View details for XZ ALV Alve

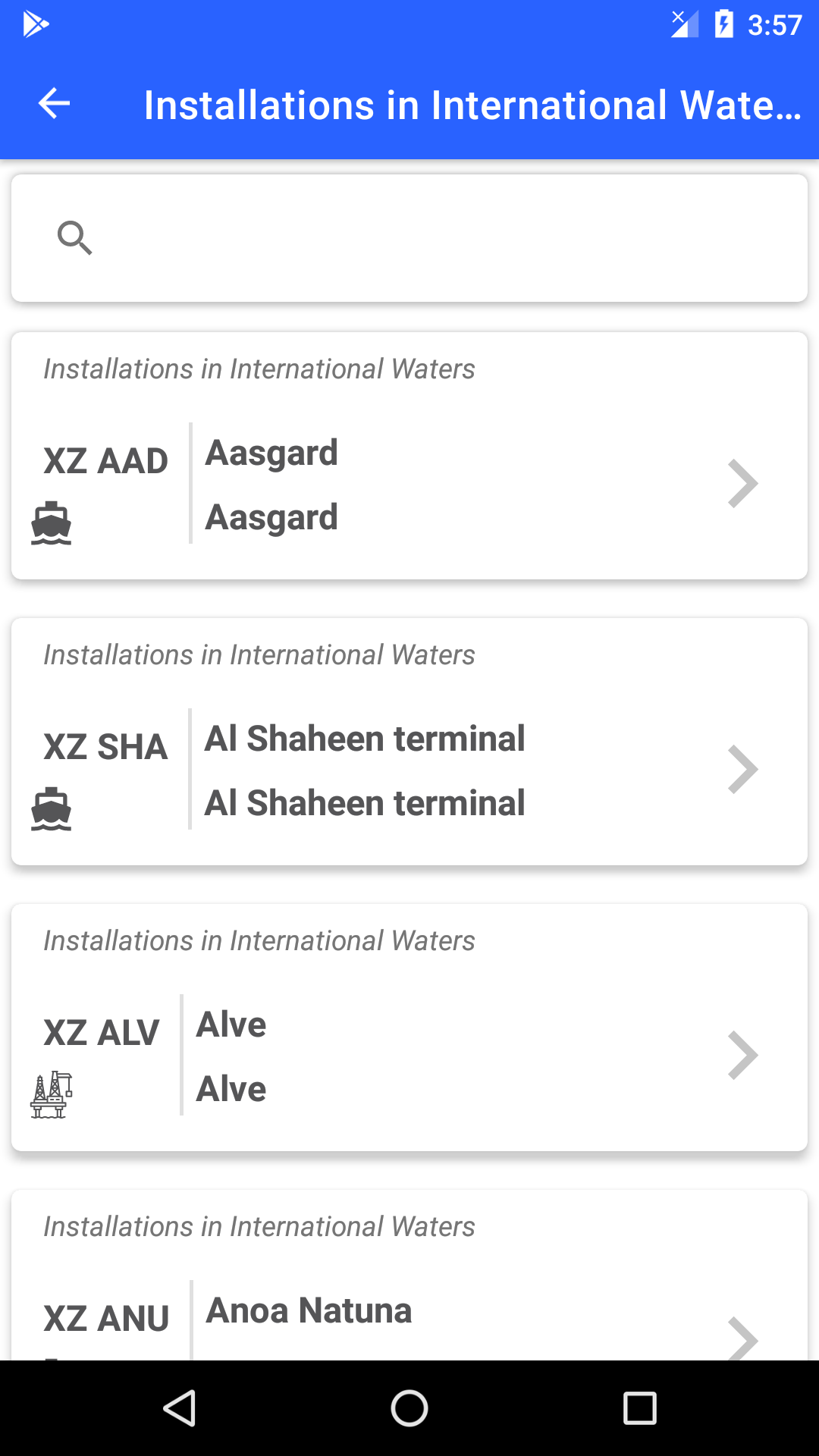tap(409, 1028)
